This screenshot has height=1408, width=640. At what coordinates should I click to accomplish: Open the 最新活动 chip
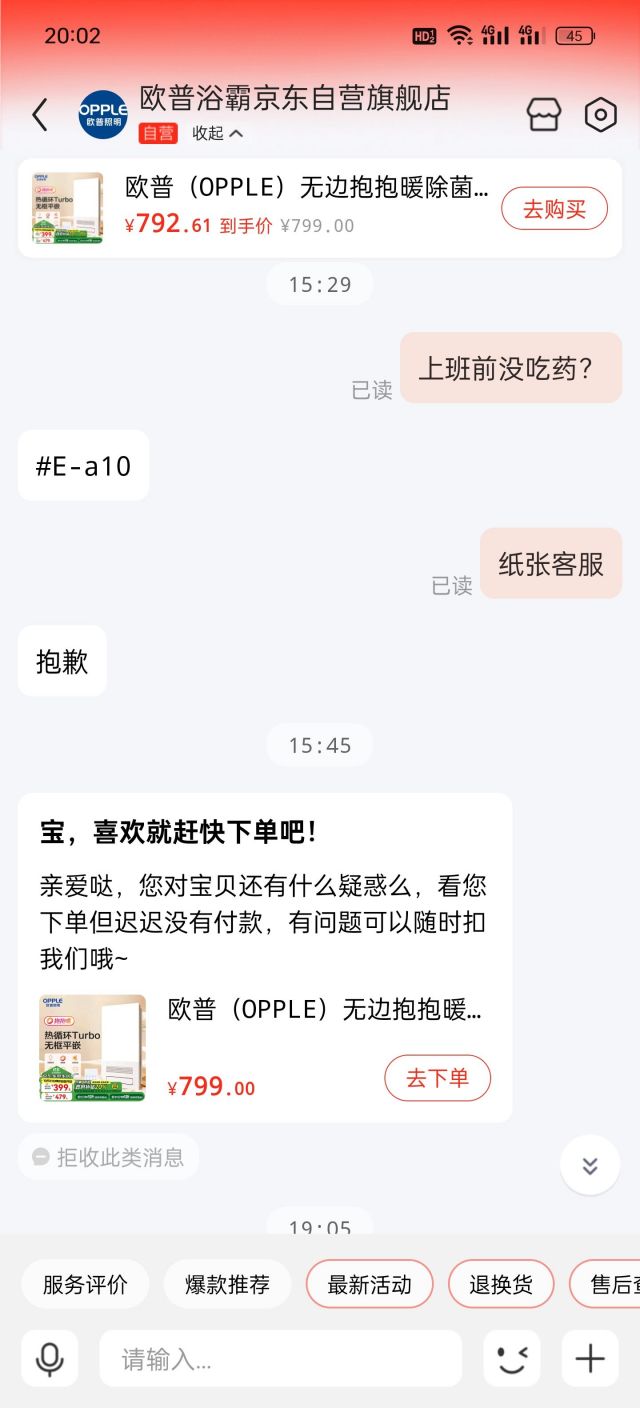[369, 1284]
